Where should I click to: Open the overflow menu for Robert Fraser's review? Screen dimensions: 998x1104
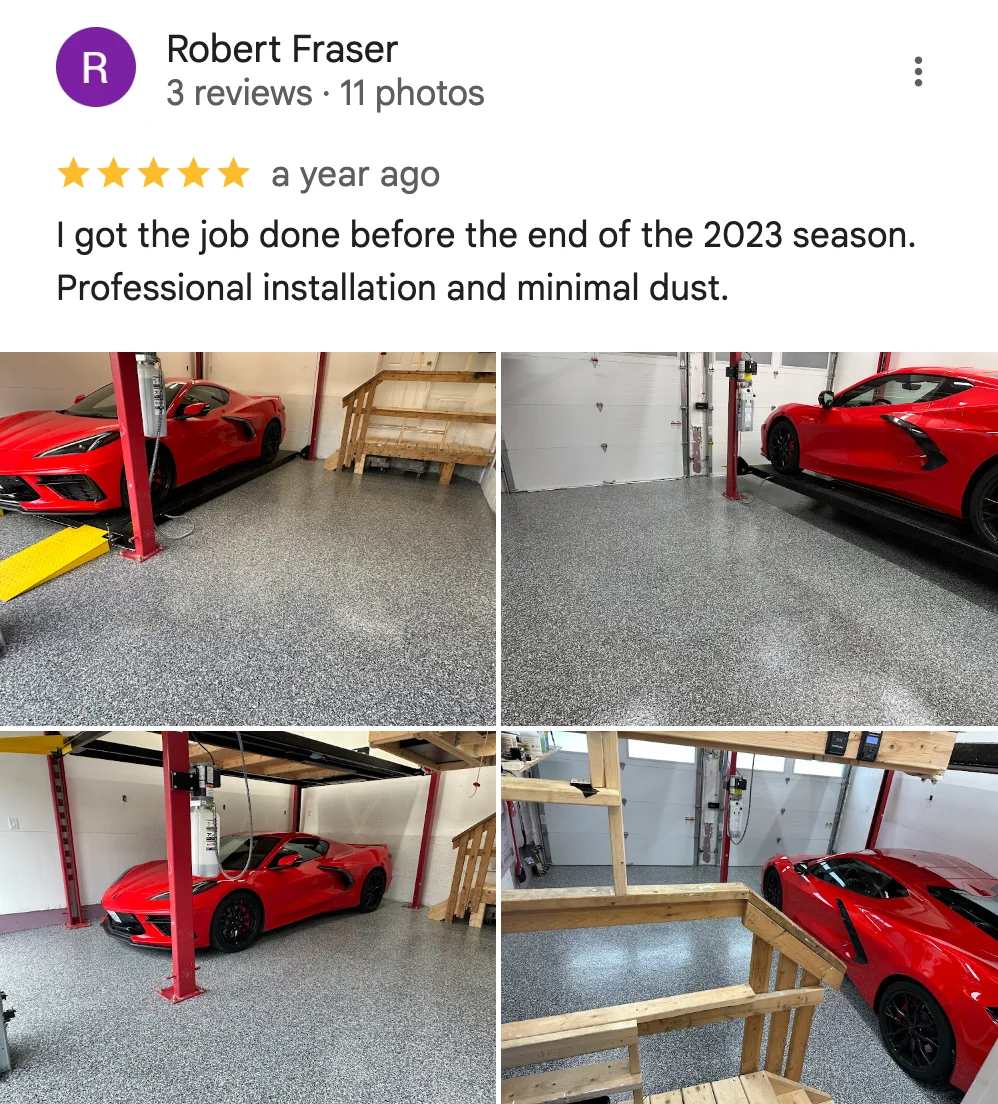coord(918,71)
